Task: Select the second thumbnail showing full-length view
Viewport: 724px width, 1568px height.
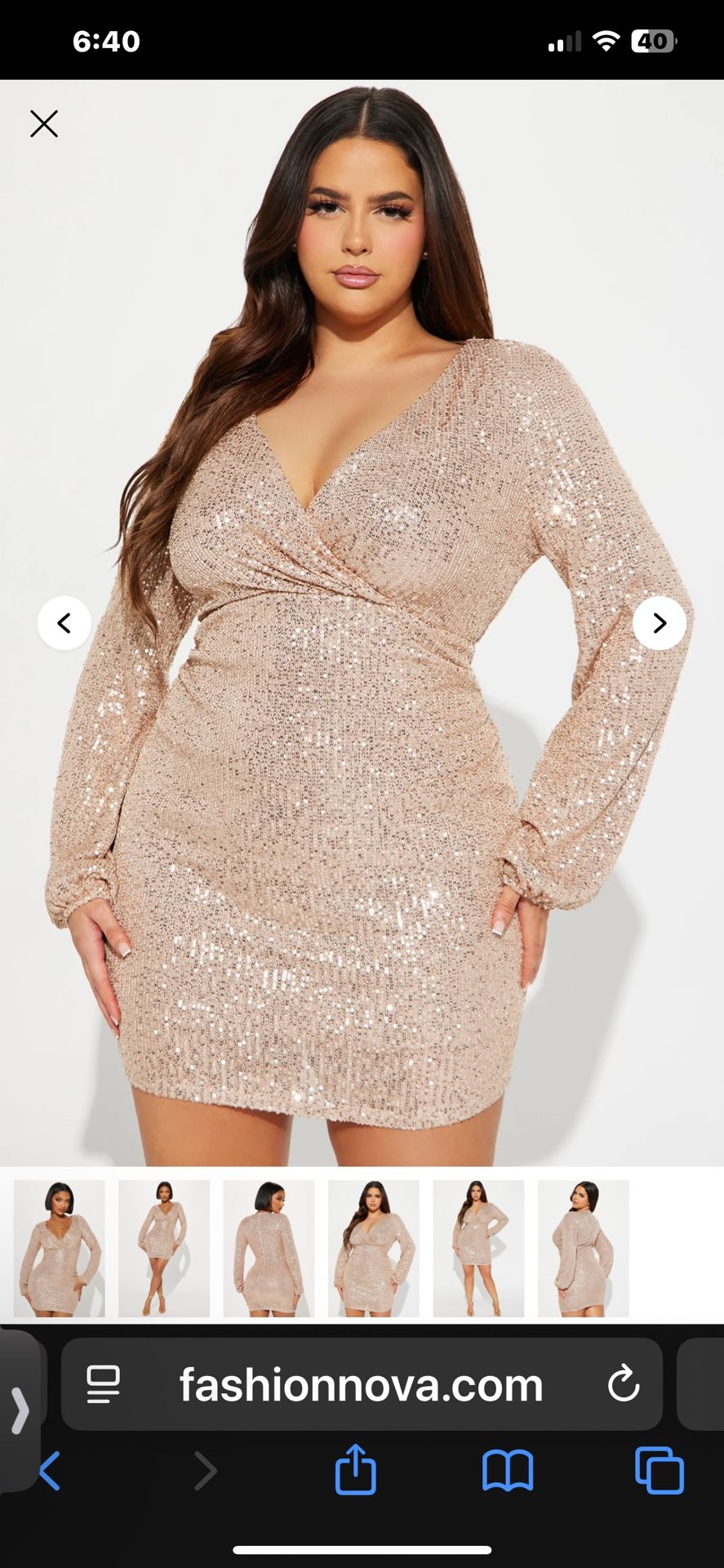Action: (164, 1248)
